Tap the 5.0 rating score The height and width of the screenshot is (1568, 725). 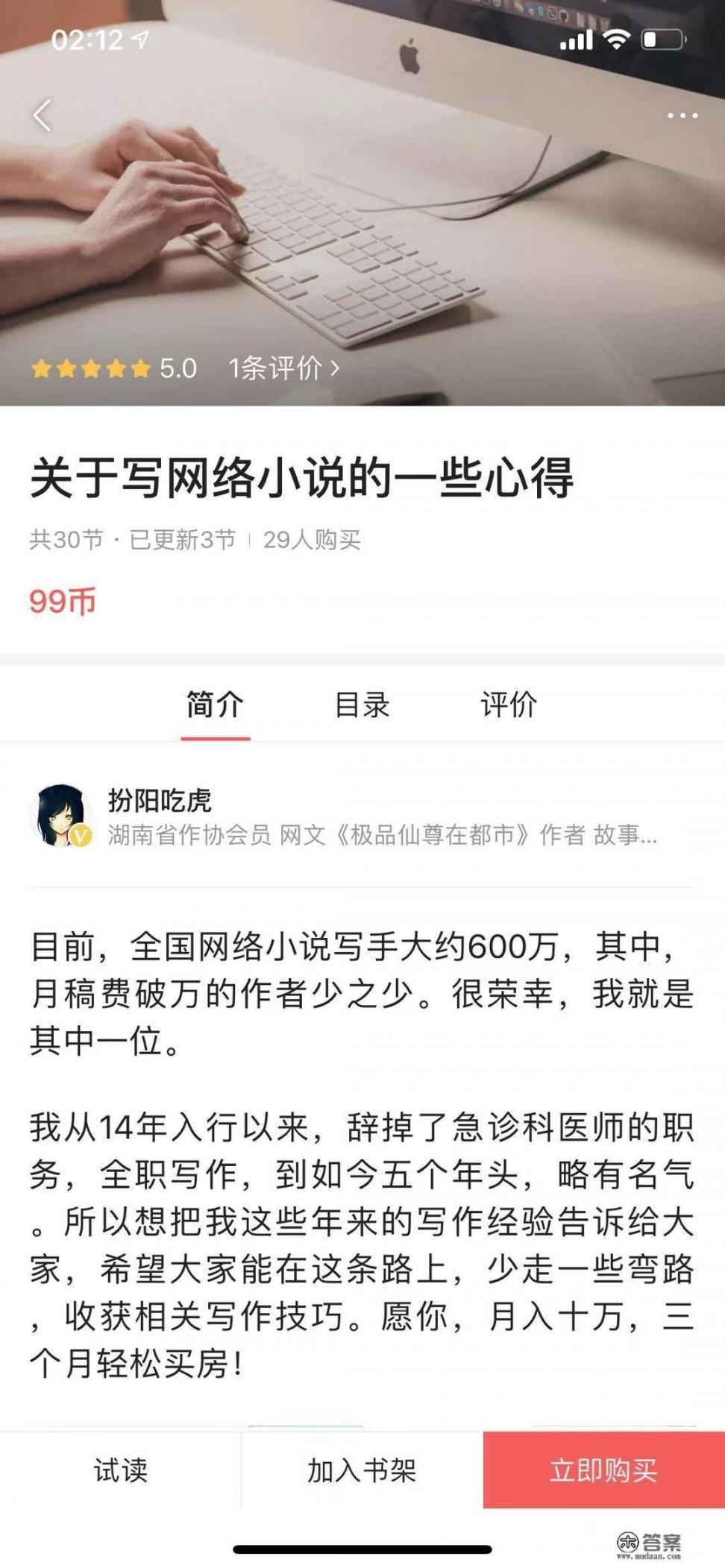[x=180, y=367]
